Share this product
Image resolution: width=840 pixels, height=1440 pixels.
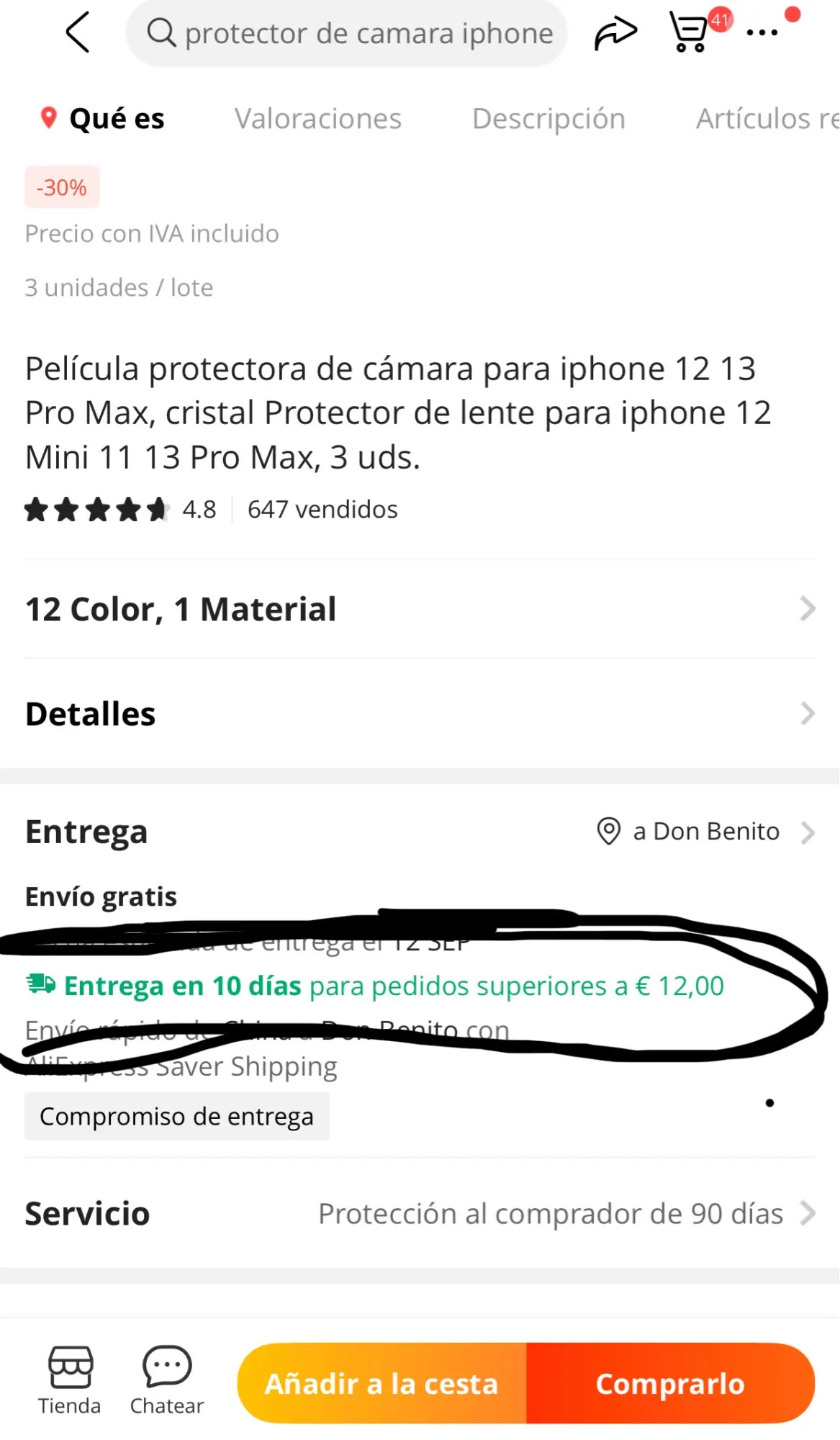coord(615,32)
